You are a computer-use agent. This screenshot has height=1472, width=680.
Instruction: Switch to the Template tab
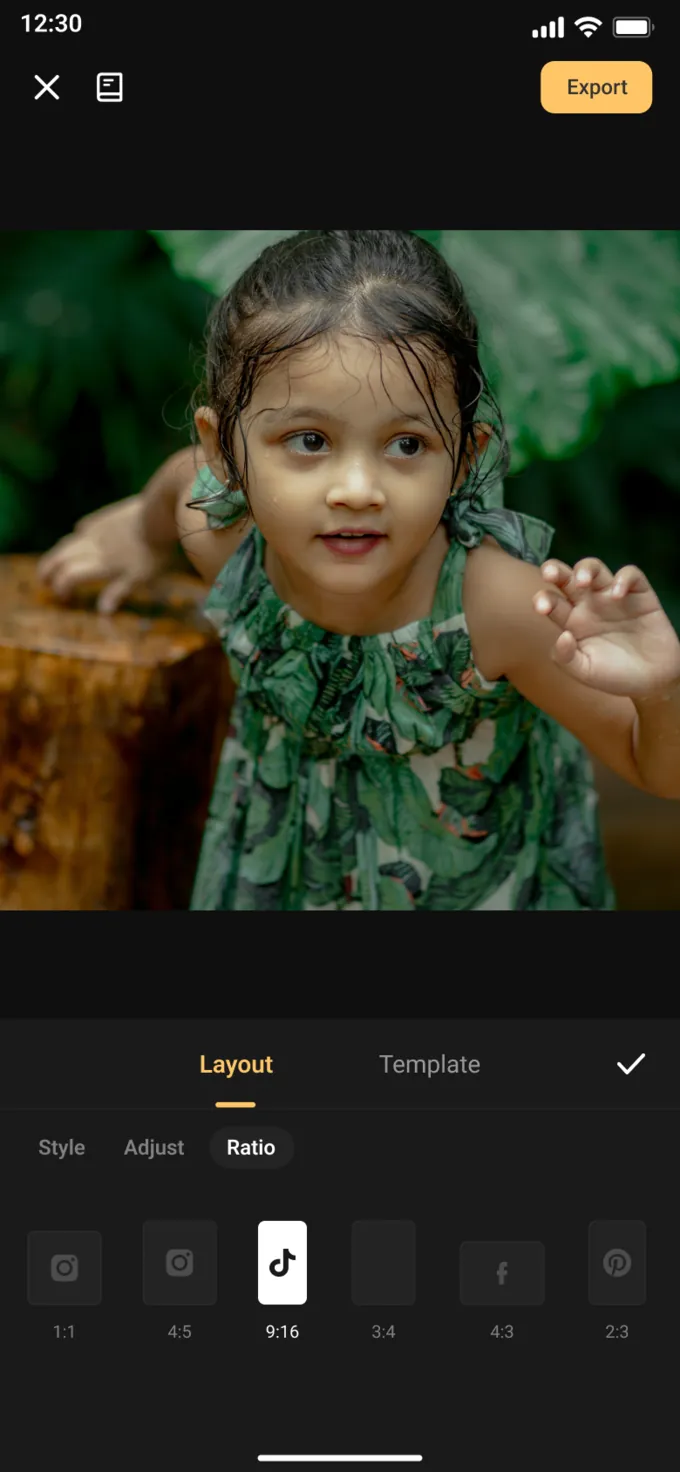[x=430, y=1065]
